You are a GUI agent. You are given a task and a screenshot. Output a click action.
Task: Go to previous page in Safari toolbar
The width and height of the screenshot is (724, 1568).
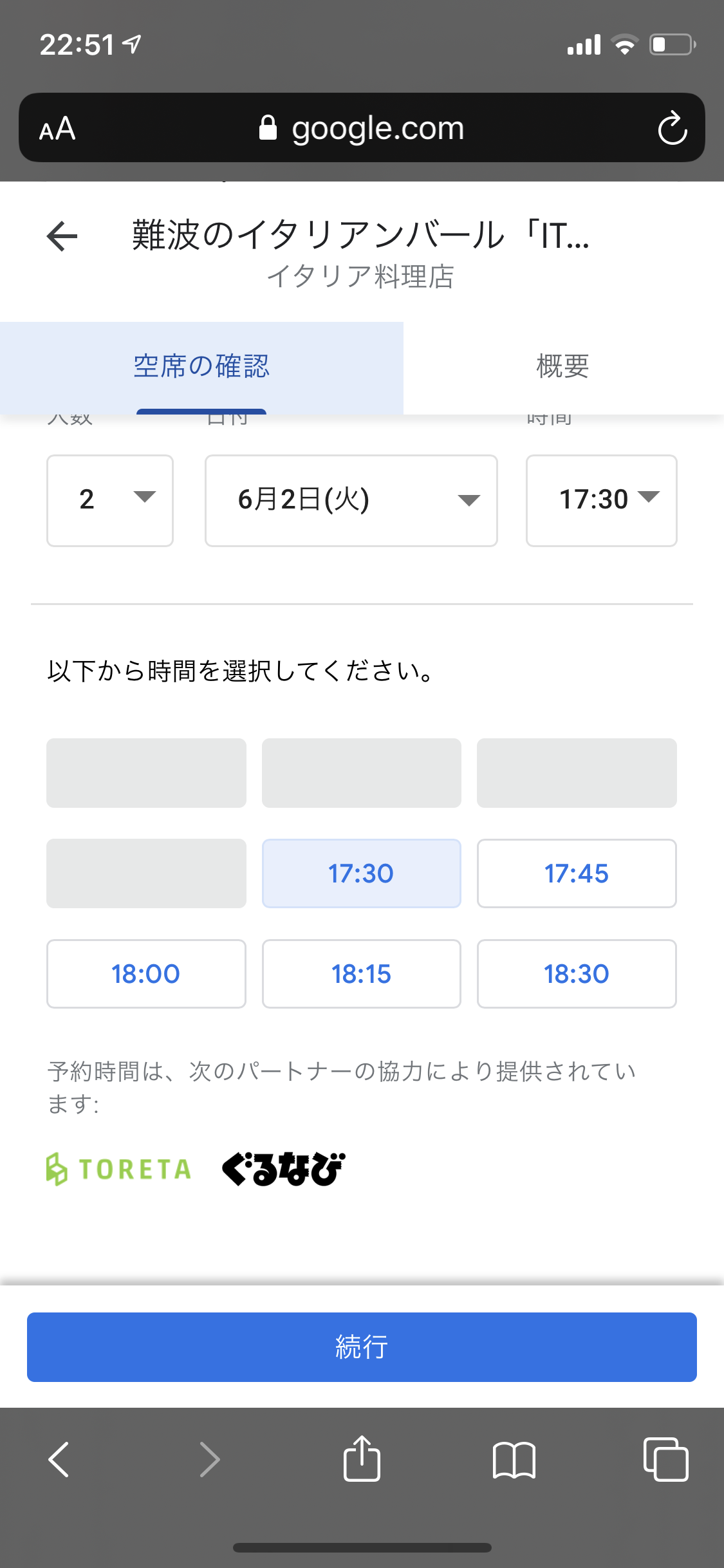tap(59, 1459)
